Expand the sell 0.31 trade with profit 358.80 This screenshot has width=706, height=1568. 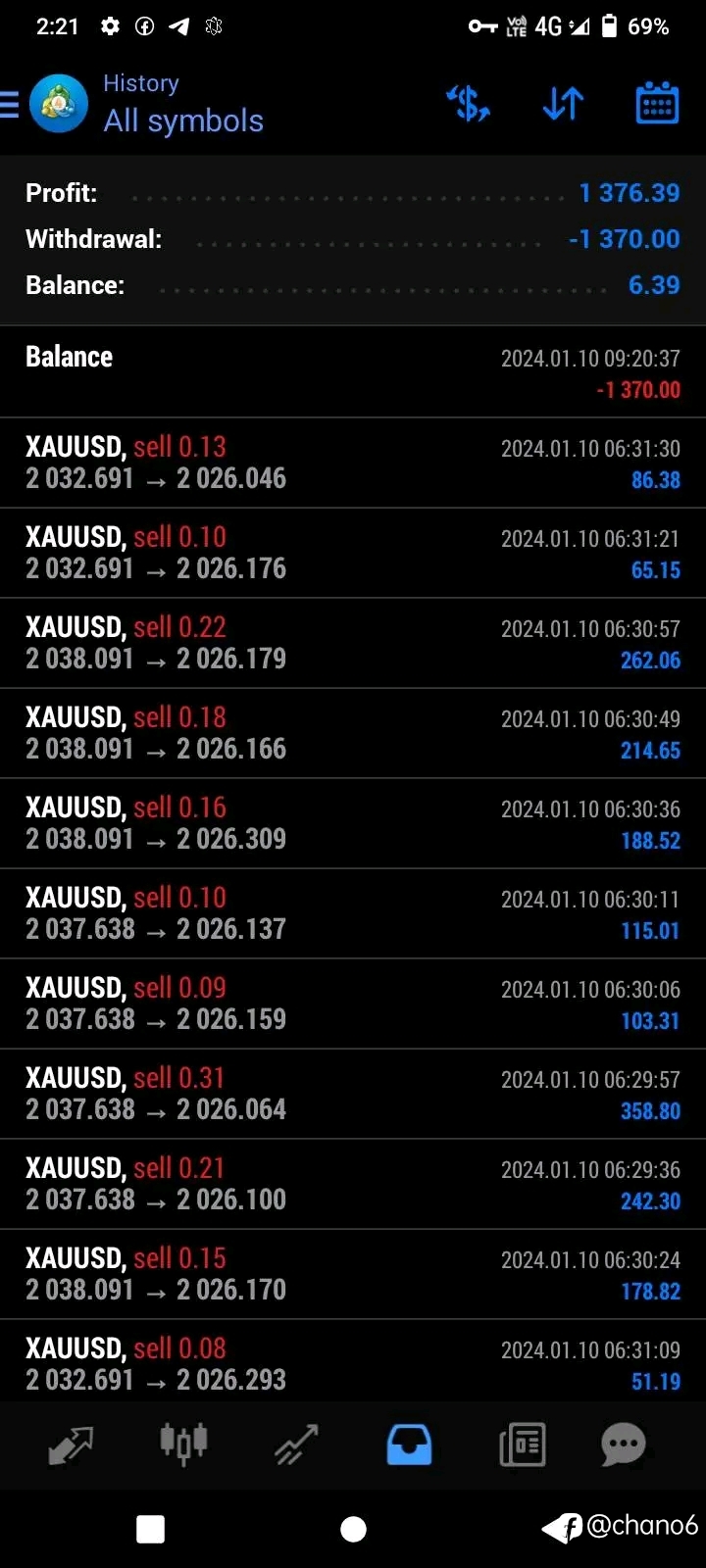[353, 1094]
